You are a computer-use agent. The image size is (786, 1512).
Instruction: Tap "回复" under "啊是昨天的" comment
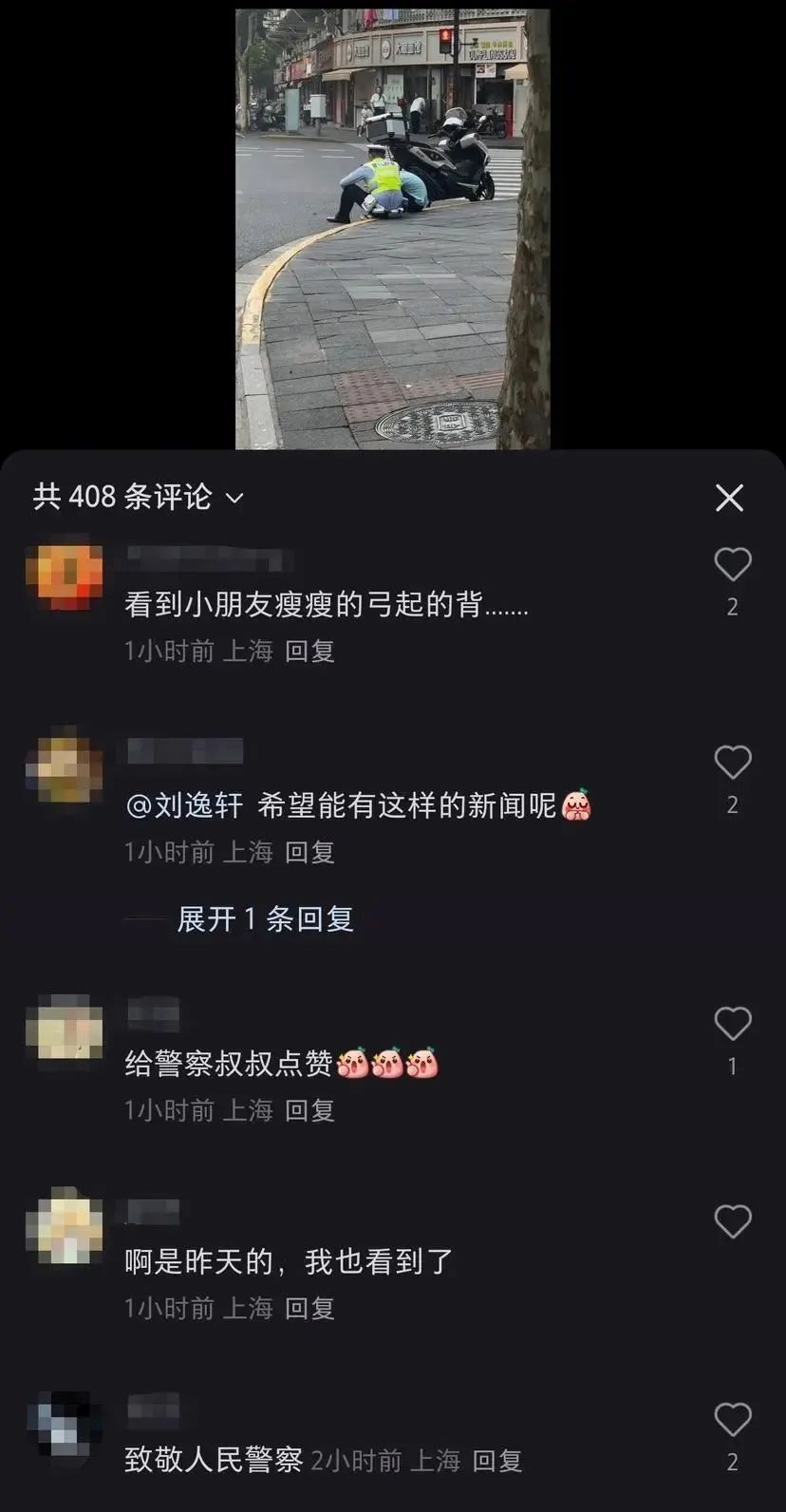(x=309, y=1308)
